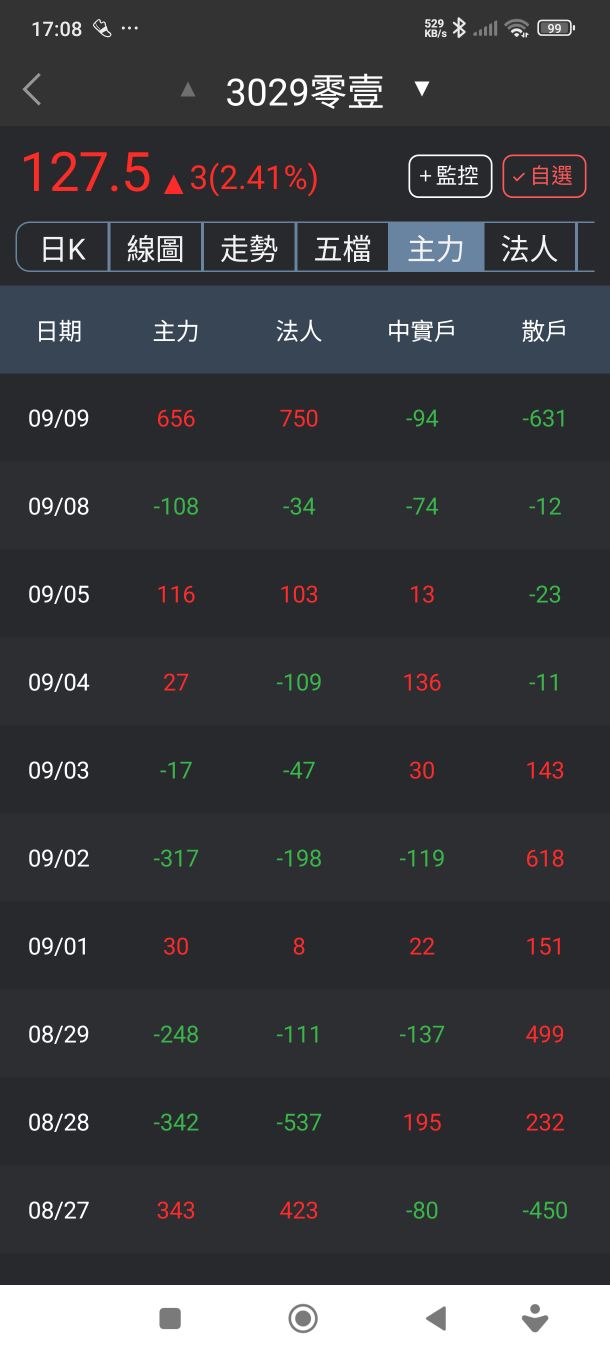The height and width of the screenshot is (1356, 610).
Task: Go back using the header arrow
Action: click(x=32, y=90)
